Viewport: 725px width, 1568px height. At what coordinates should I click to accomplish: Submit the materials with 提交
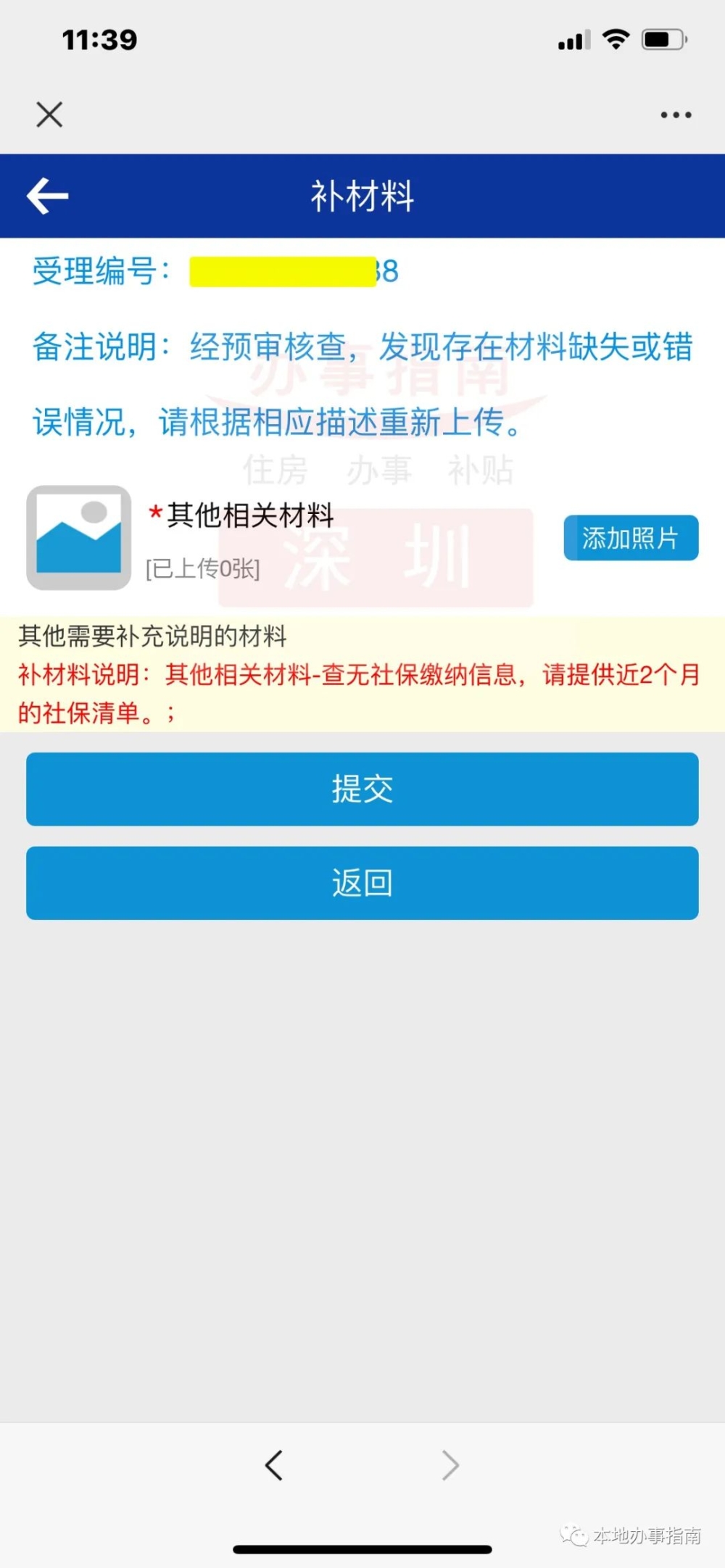pyautogui.click(x=362, y=789)
